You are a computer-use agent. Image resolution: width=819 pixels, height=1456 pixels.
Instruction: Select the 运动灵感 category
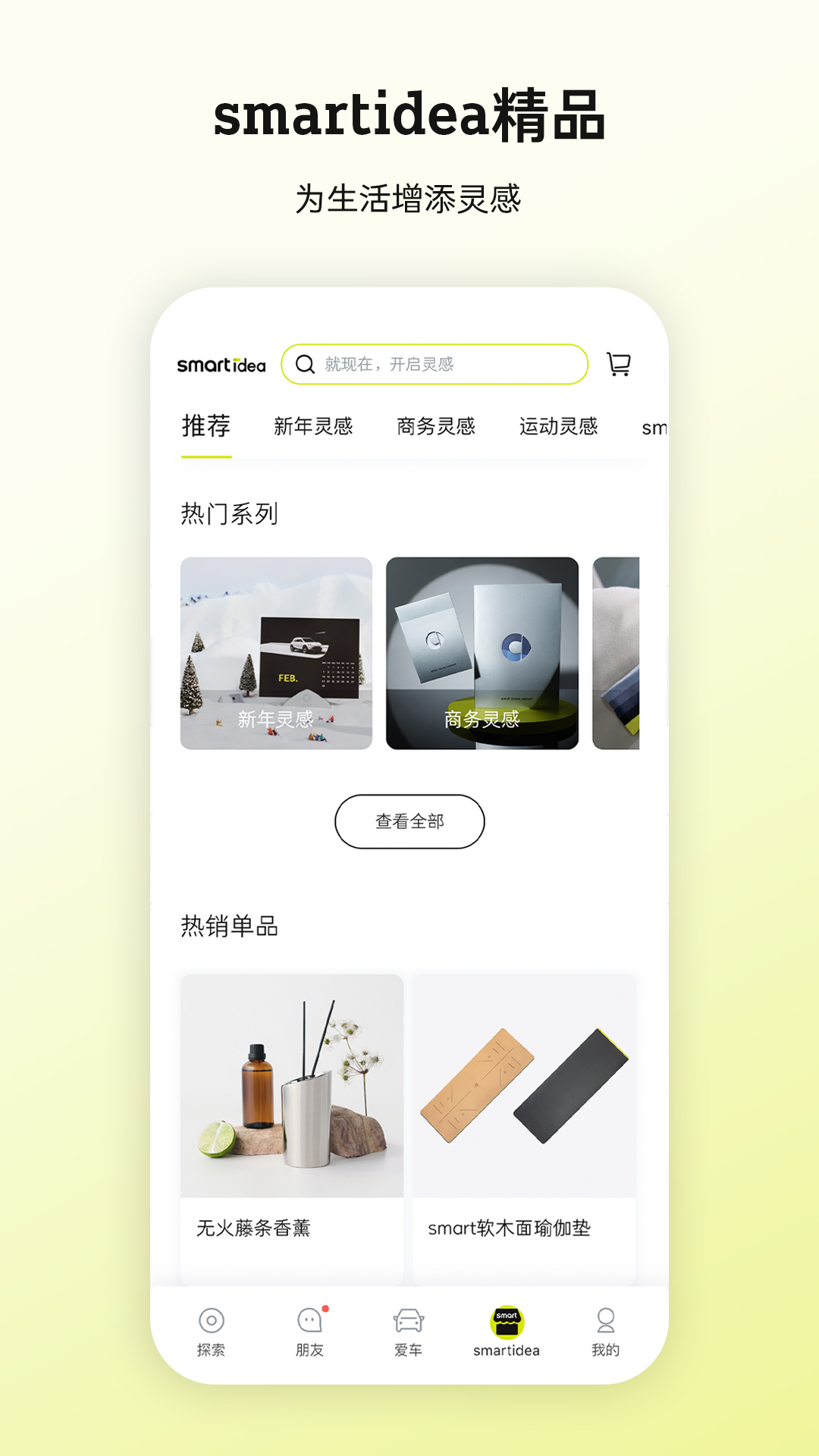559,426
